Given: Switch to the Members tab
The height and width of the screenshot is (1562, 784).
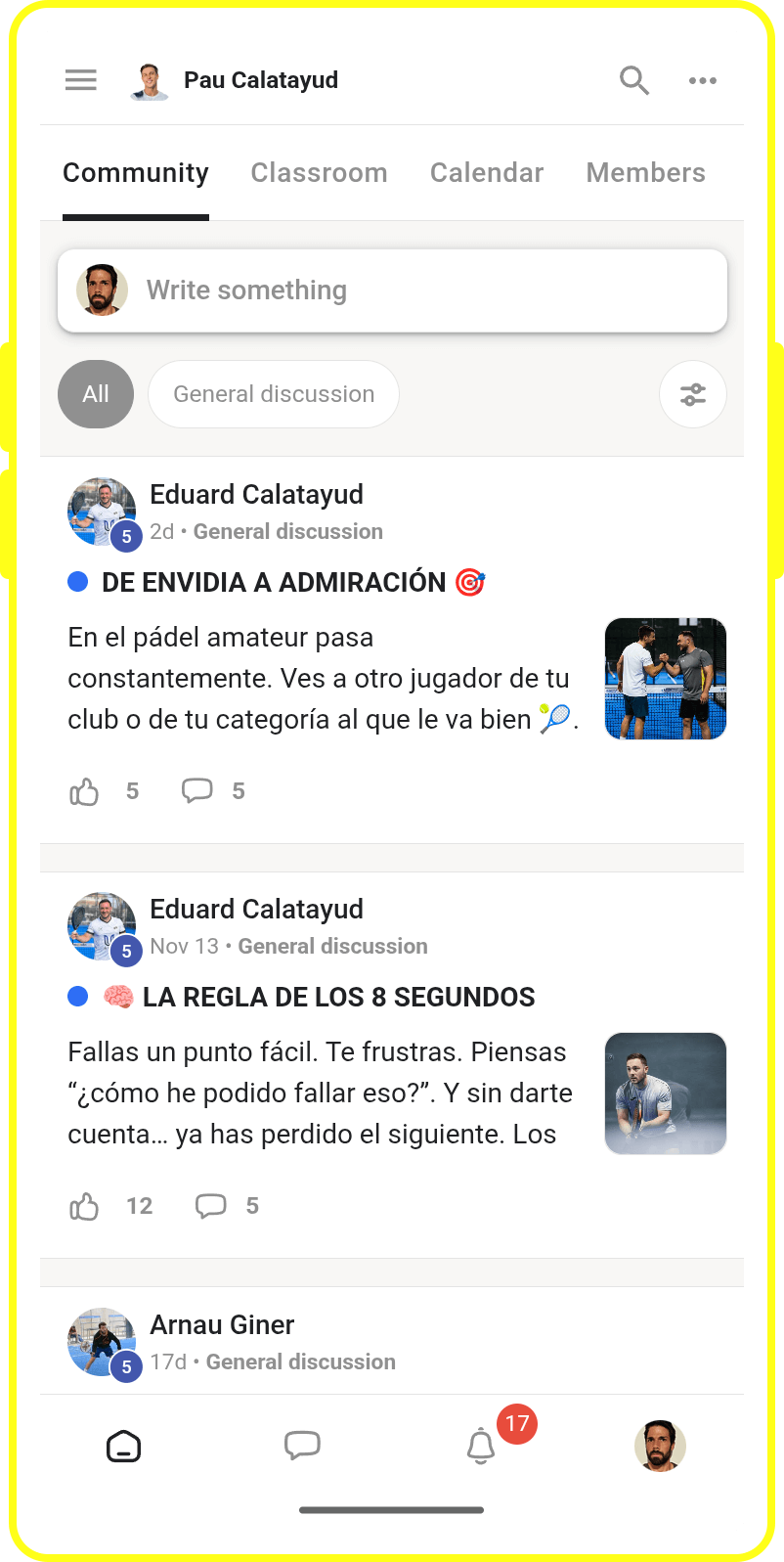Looking at the screenshot, I should (x=645, y=173).
